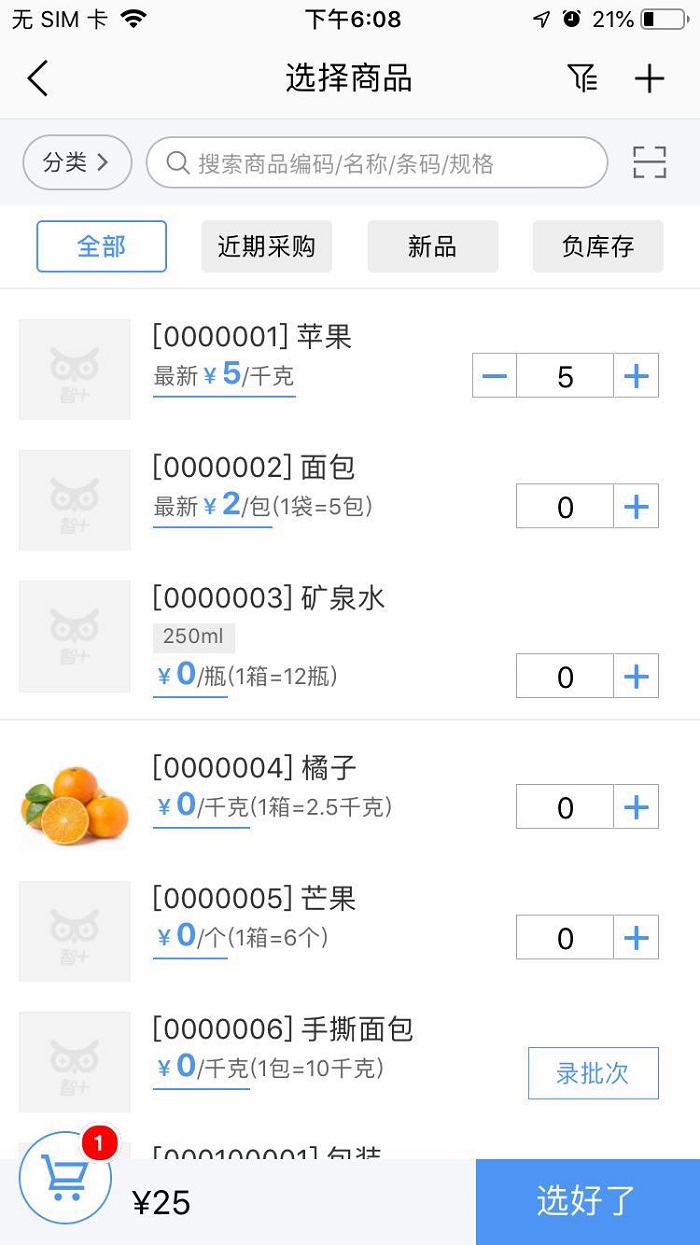Open the barcode scanner icon
Image resolution: width=700 pixels, height=1245 pixels.
(649, 162)
